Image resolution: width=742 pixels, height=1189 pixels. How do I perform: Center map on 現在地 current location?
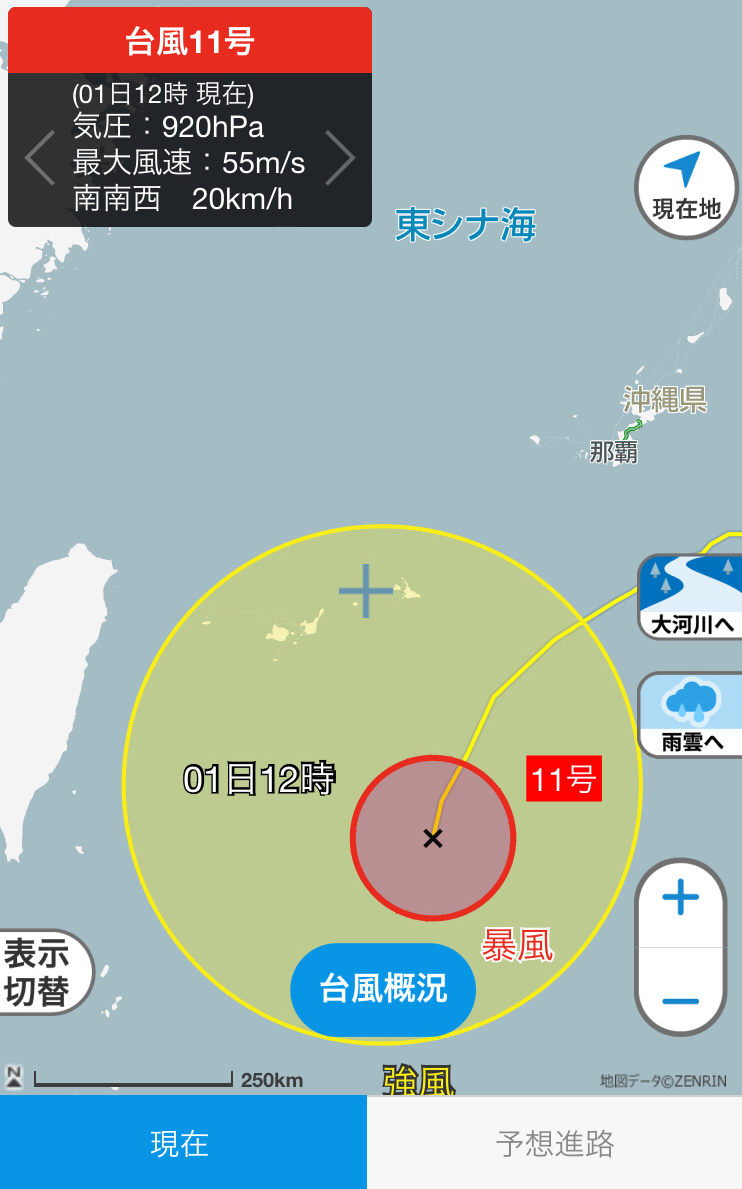(687, 187)
